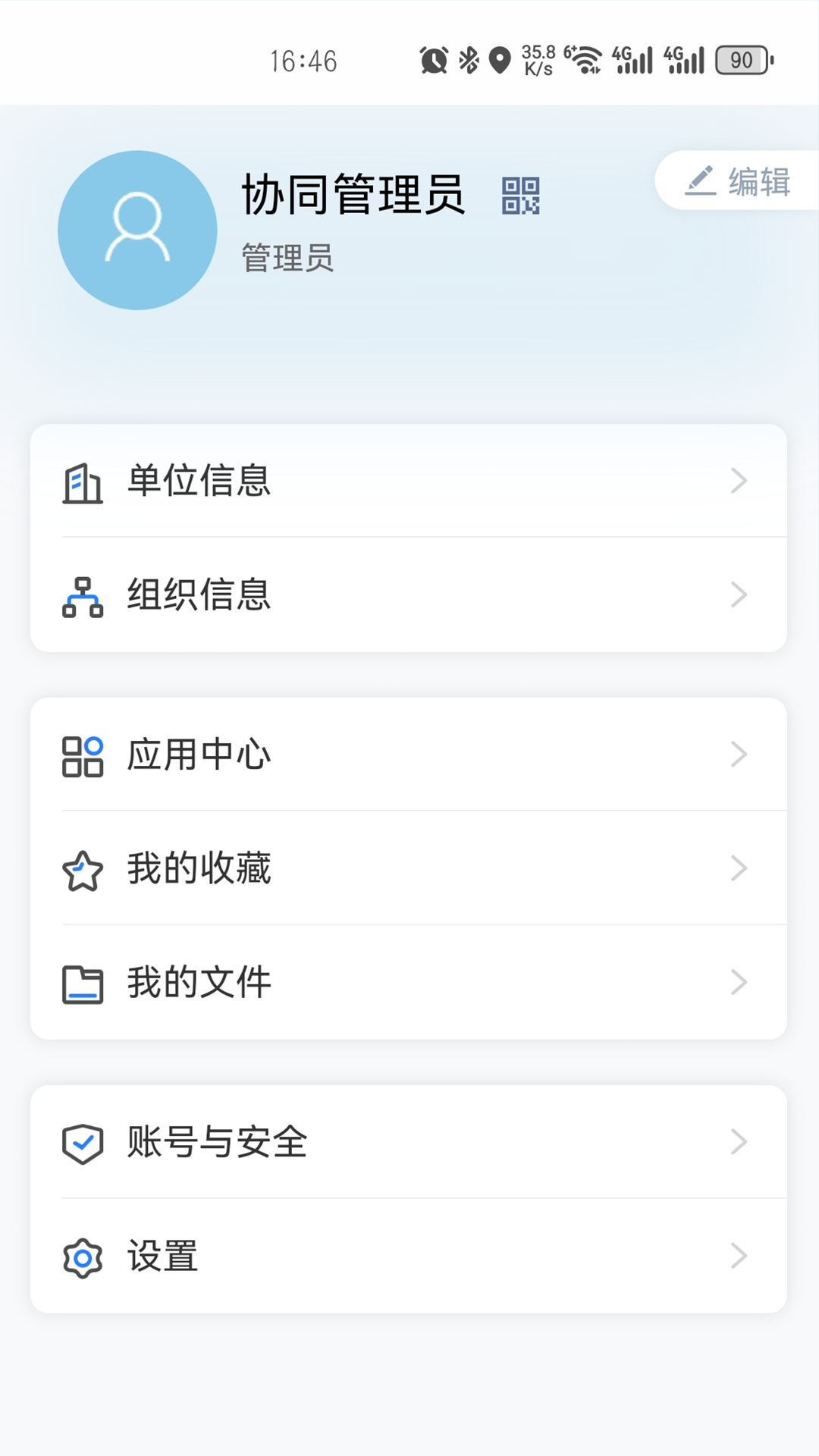
Task: Select the shield icon for 账号与安全
Action: 82,1144
